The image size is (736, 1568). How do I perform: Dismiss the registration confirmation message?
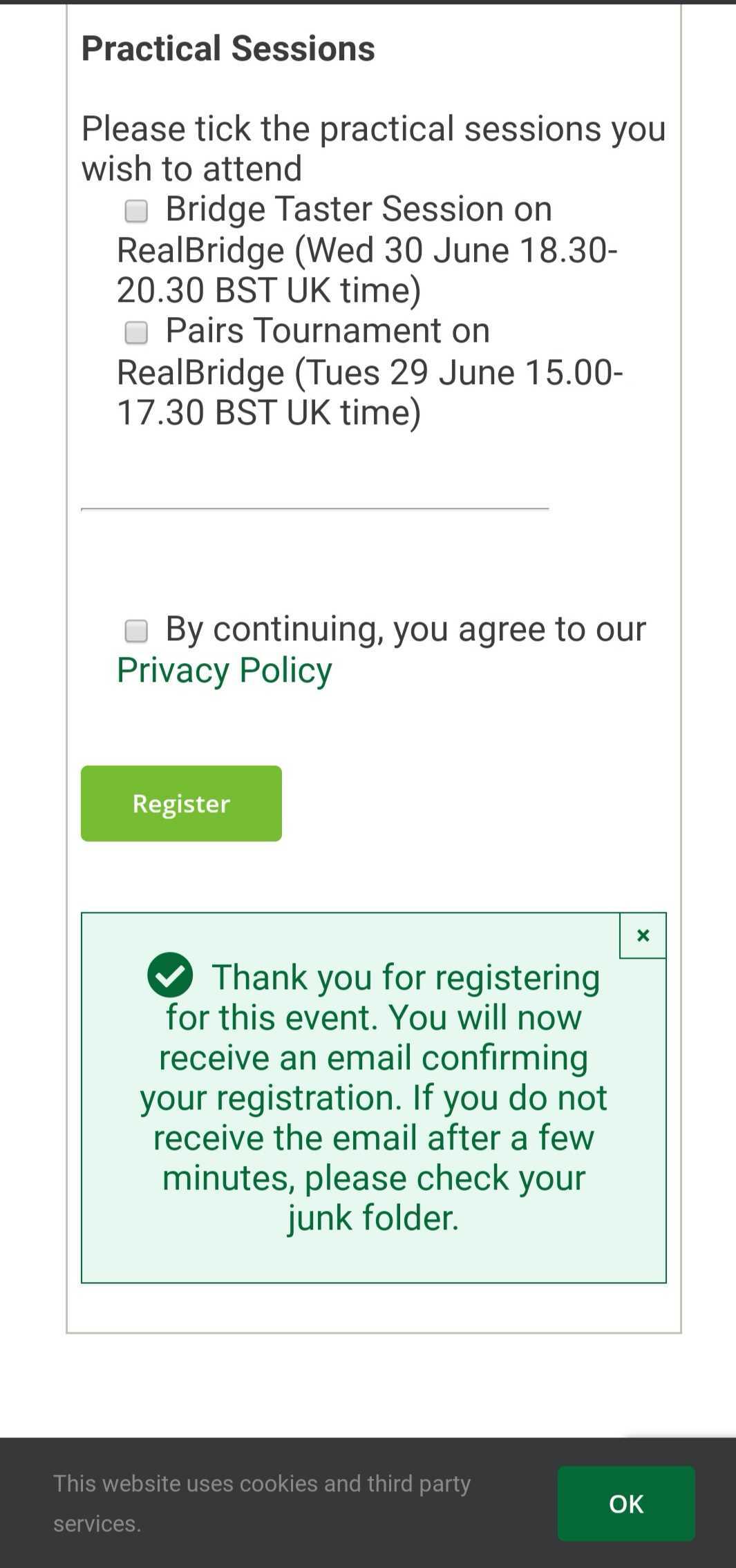point(643,935)
